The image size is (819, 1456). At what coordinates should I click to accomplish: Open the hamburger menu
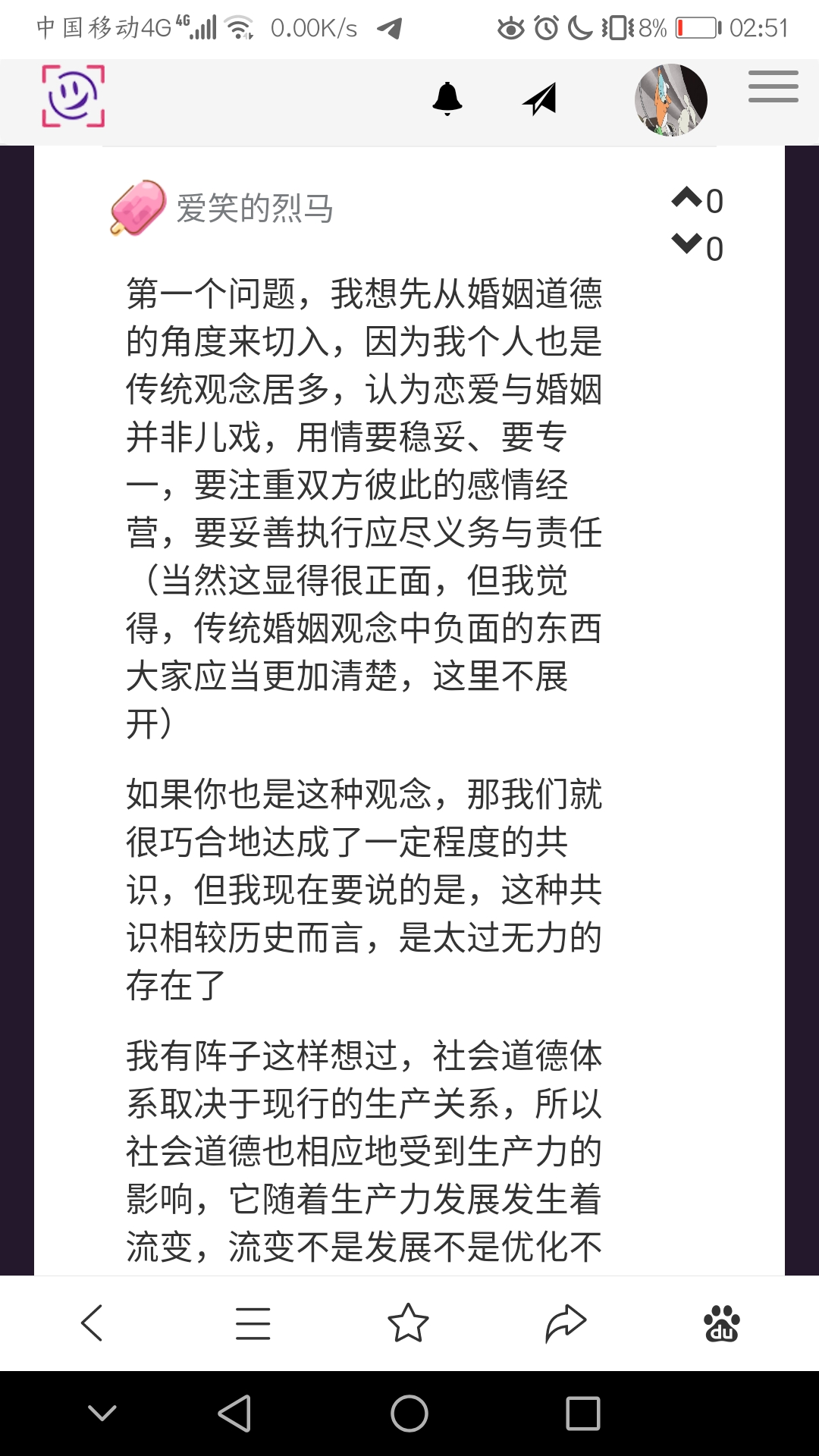coord(773,86)
